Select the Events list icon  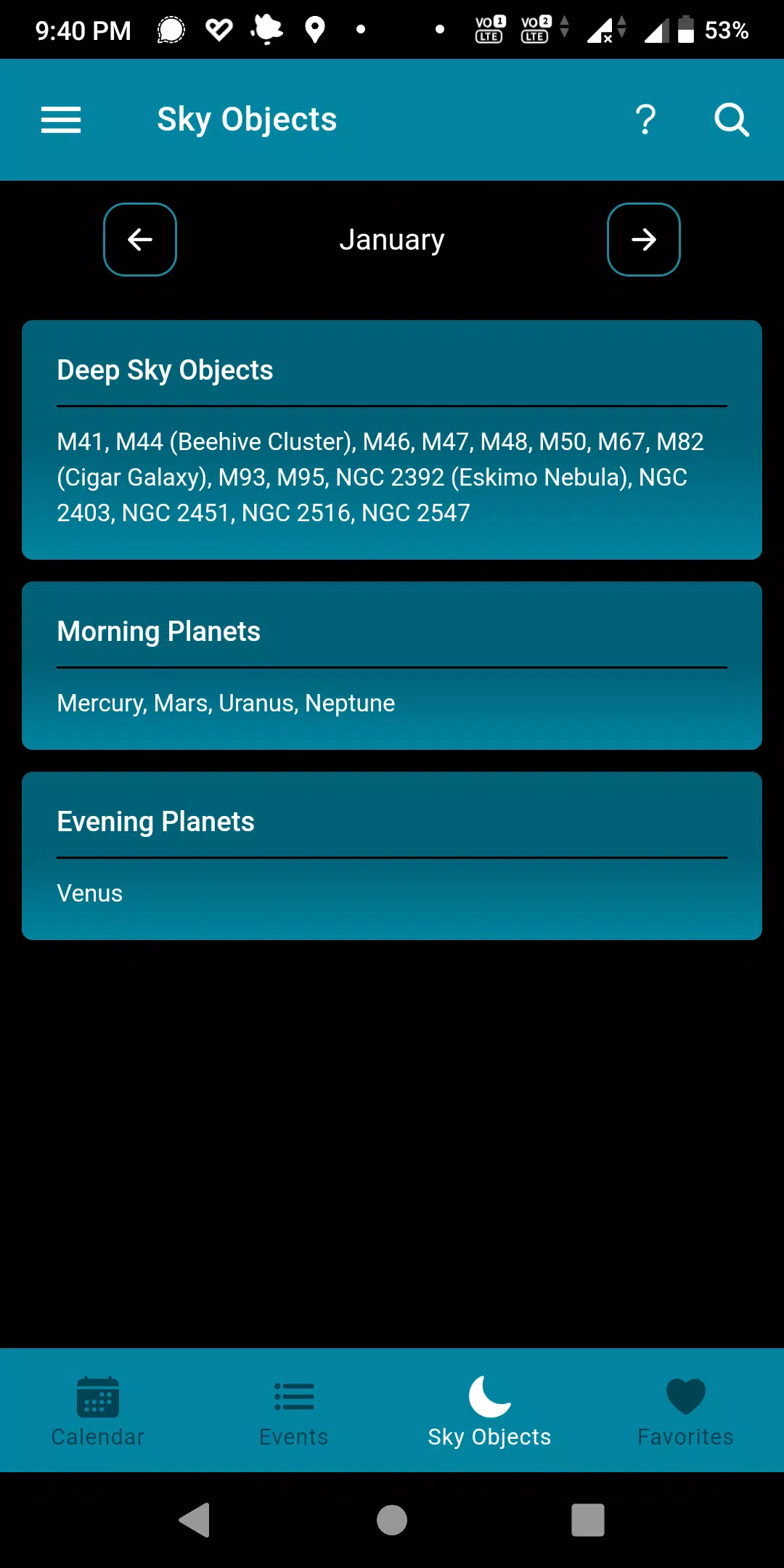tap(293, 1395)
